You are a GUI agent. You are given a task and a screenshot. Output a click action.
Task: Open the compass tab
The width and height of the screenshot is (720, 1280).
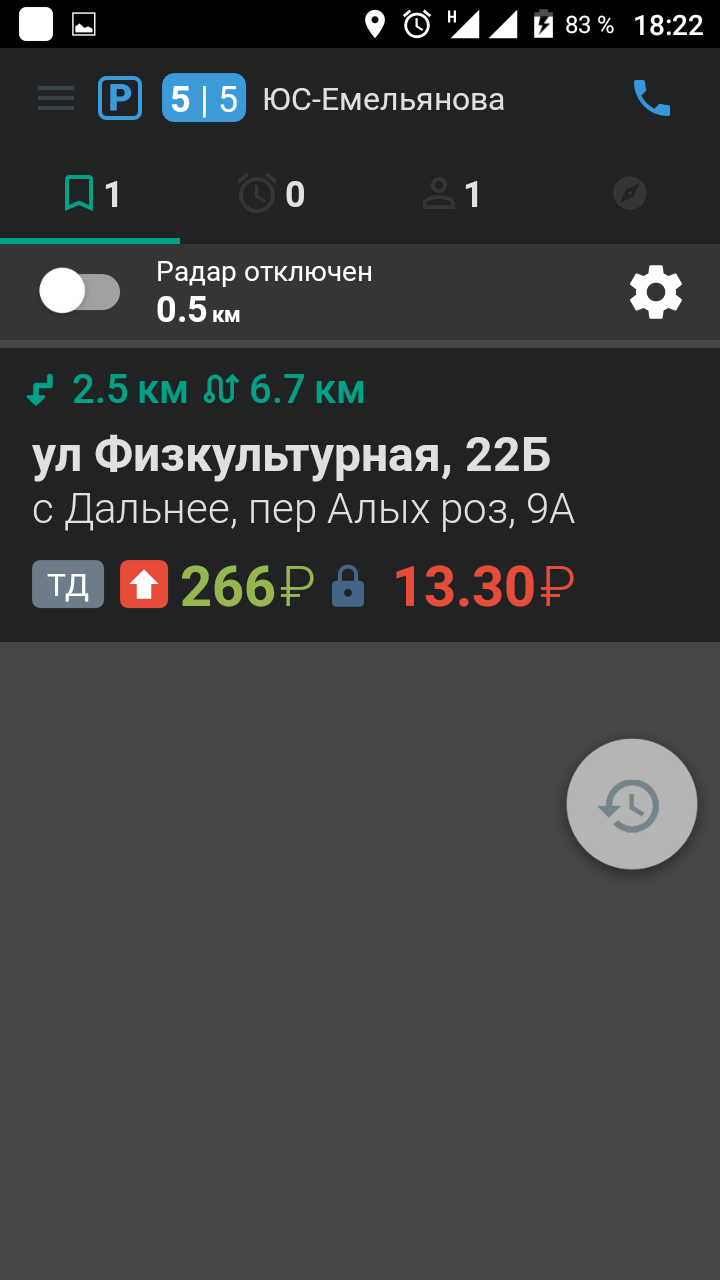630,194
